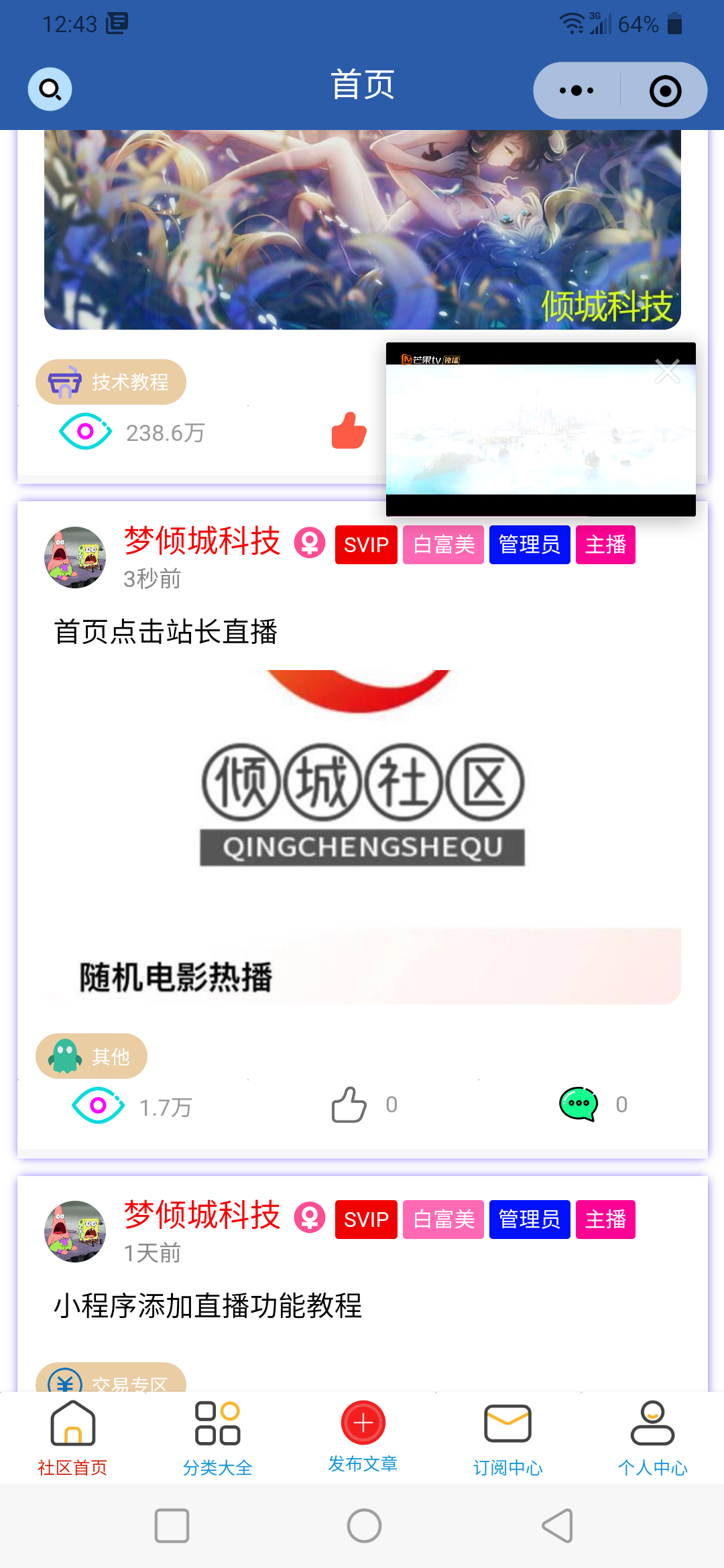Click the 技术教程 category icon
Screen dimensions: 724x1568
65,381
